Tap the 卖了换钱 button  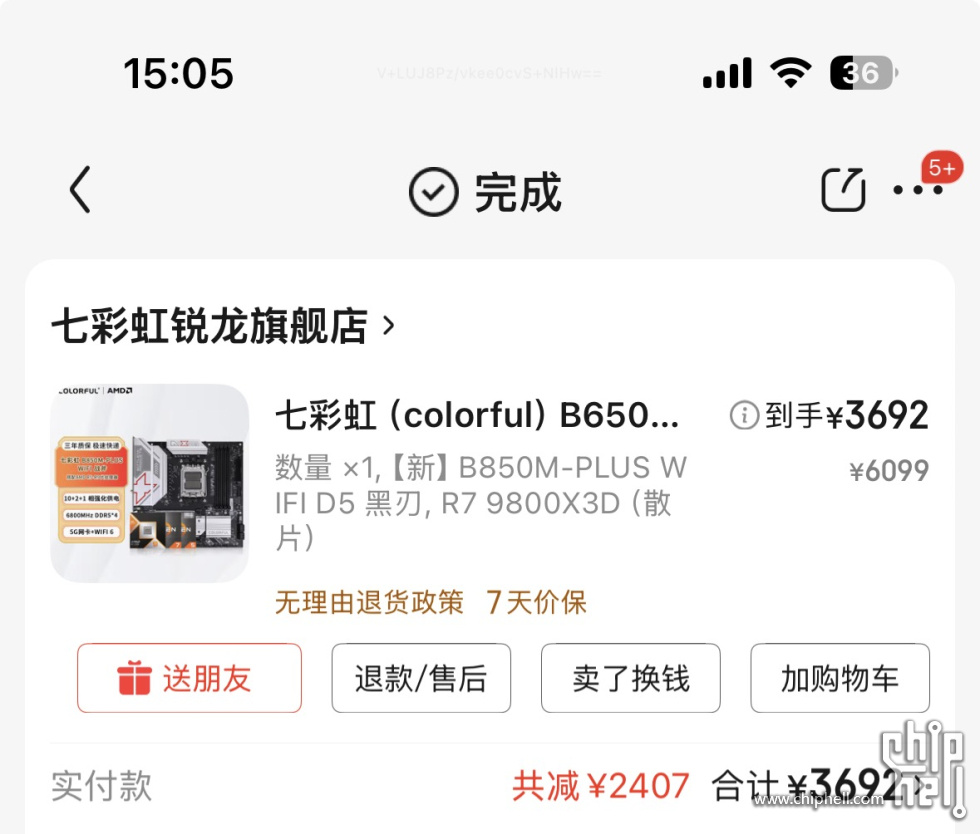(630, 679)
